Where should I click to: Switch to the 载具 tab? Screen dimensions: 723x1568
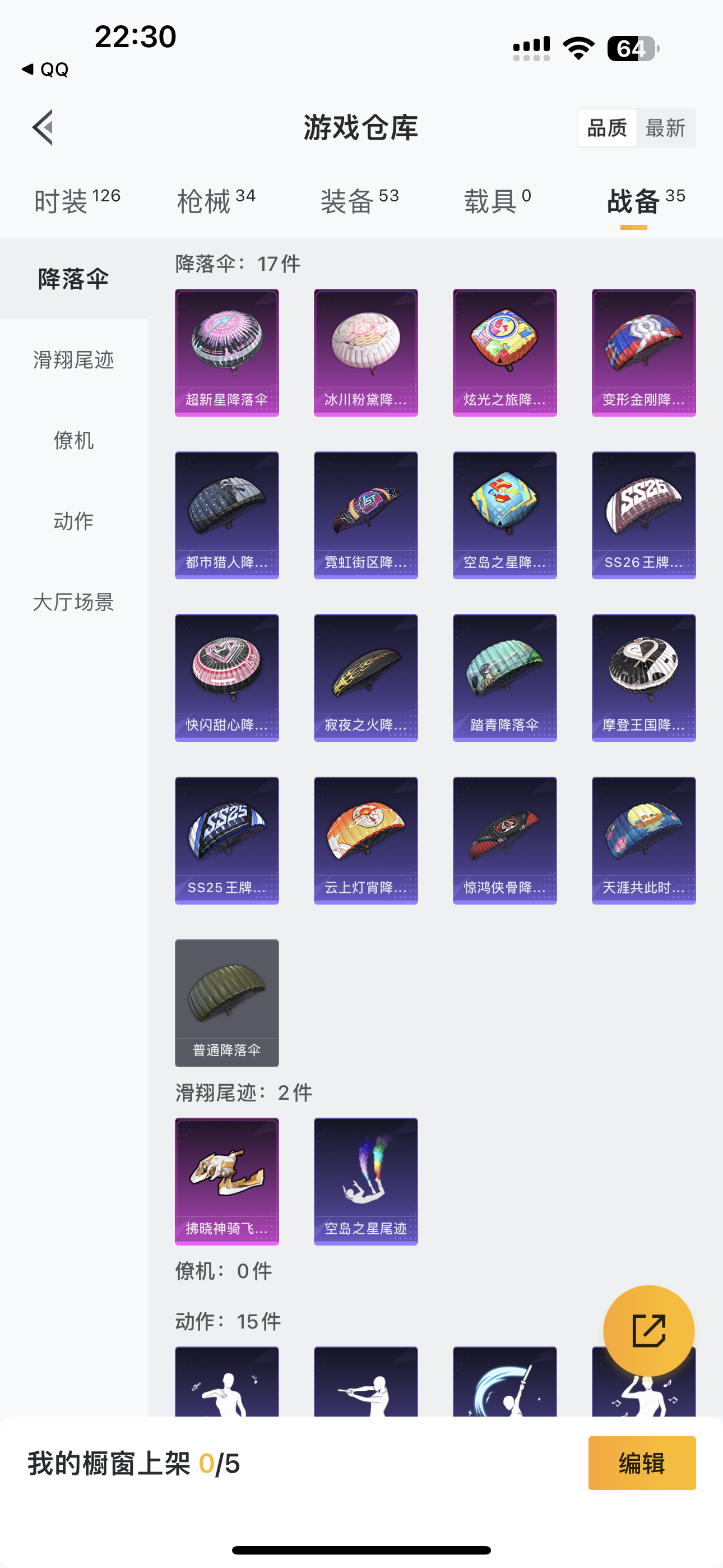[x=497, y=201]
